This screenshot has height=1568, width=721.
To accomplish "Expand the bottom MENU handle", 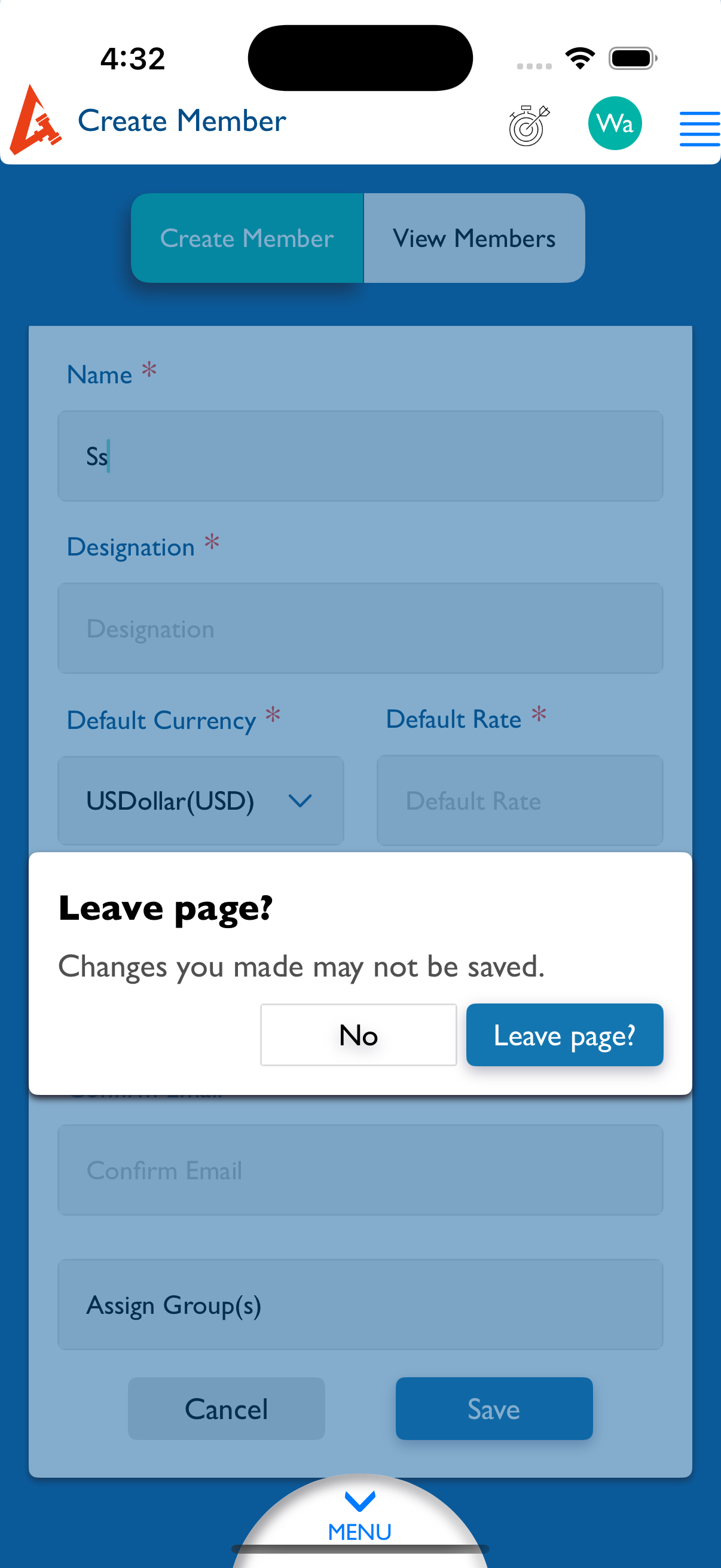I will pos(360,1517).
